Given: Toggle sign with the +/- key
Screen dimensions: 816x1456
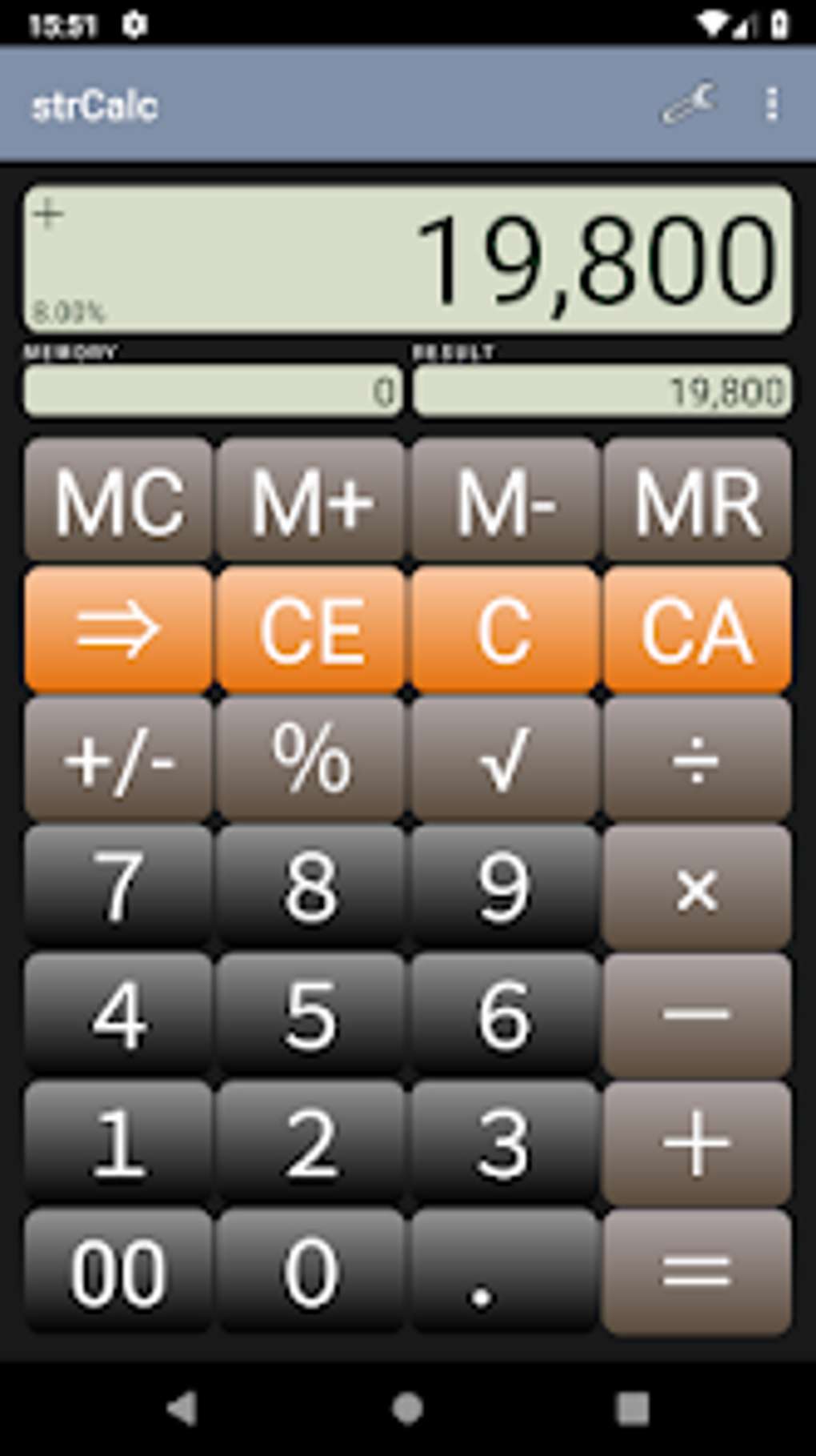Looking at the screenshot, I should pyautogui.click(x=118, y=759).
